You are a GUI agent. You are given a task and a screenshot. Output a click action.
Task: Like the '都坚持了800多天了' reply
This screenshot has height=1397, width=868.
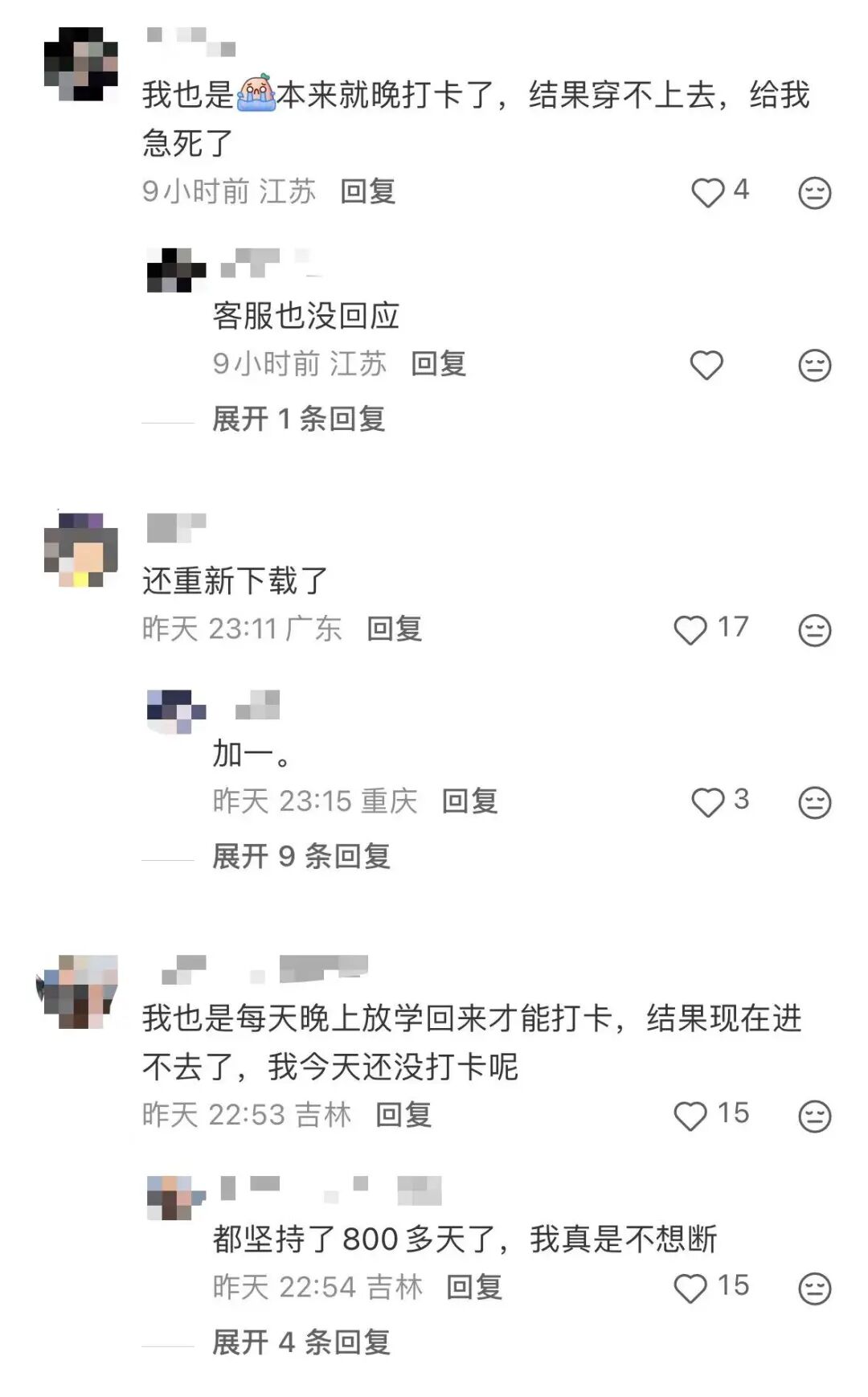pyautogui.click(x=690, y=1288)
